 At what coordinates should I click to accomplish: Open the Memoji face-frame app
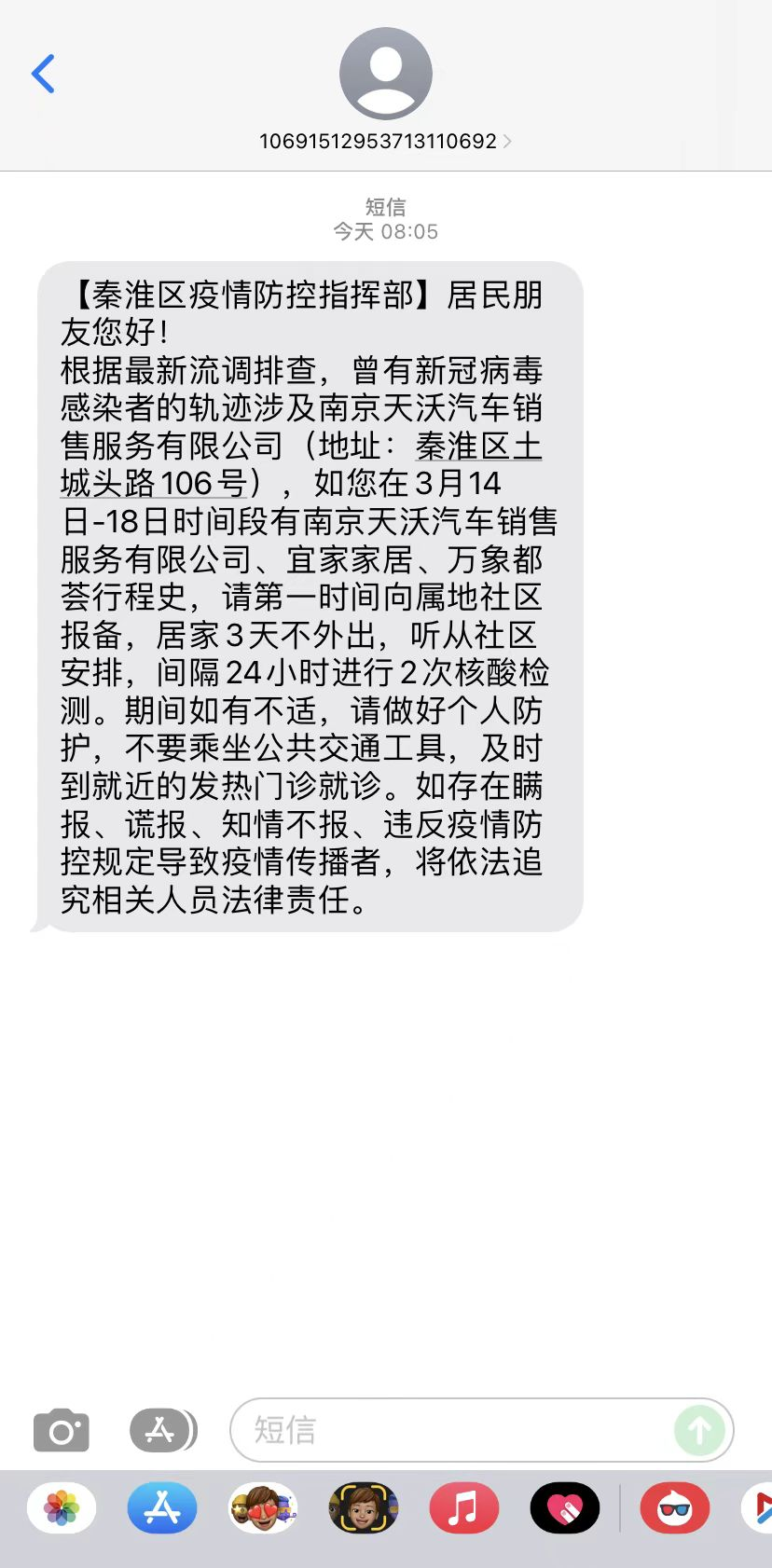pyautogui.click(x=364, y=1507)
